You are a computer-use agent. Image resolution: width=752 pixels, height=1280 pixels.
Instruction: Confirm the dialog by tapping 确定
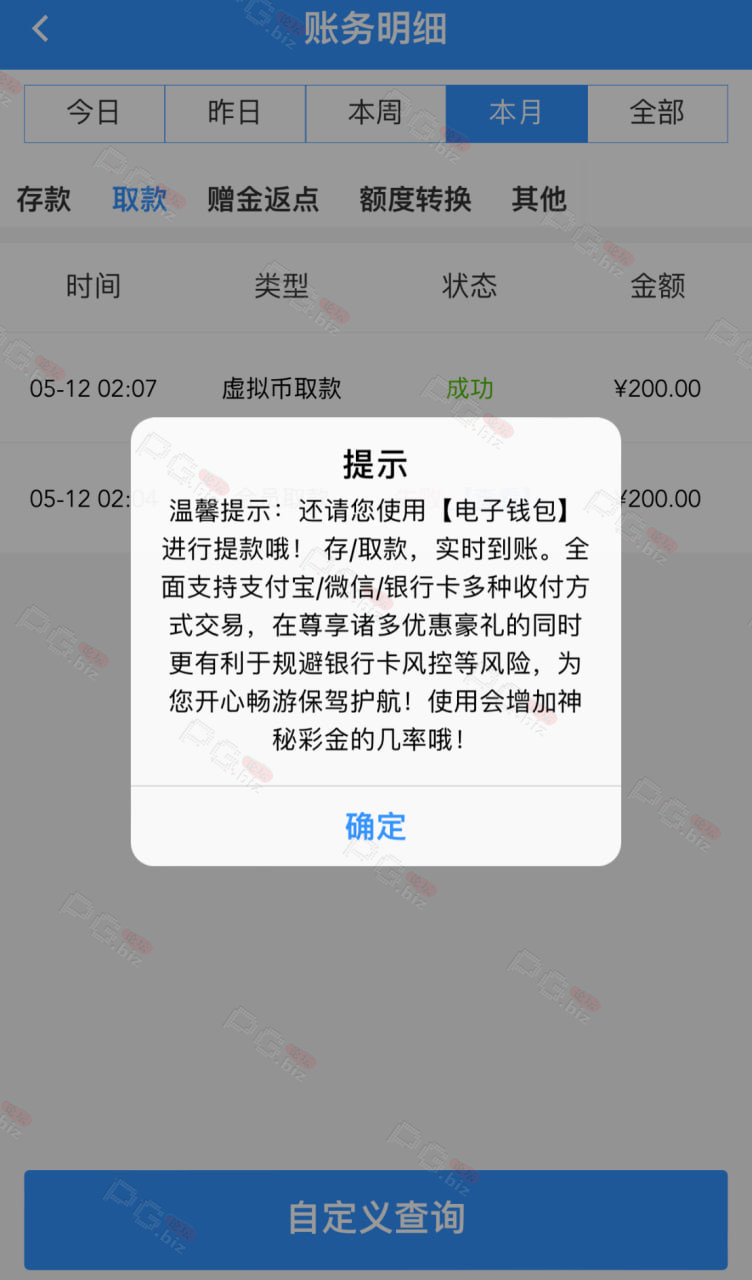[375, 827]
